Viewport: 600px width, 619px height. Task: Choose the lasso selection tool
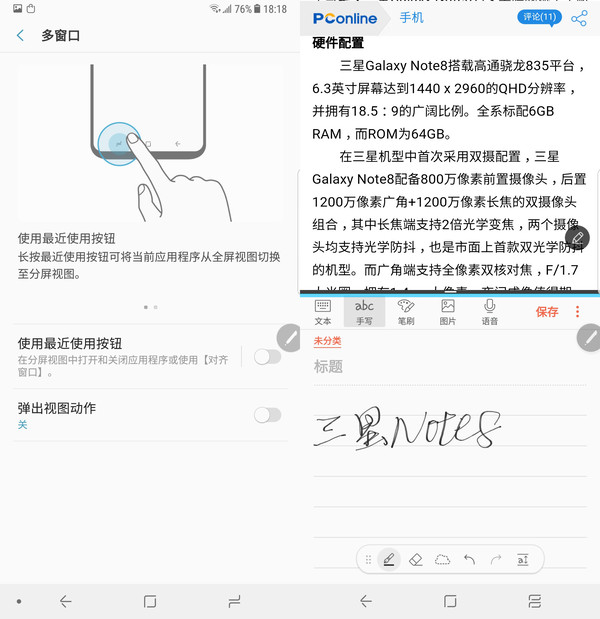point(443,560)
